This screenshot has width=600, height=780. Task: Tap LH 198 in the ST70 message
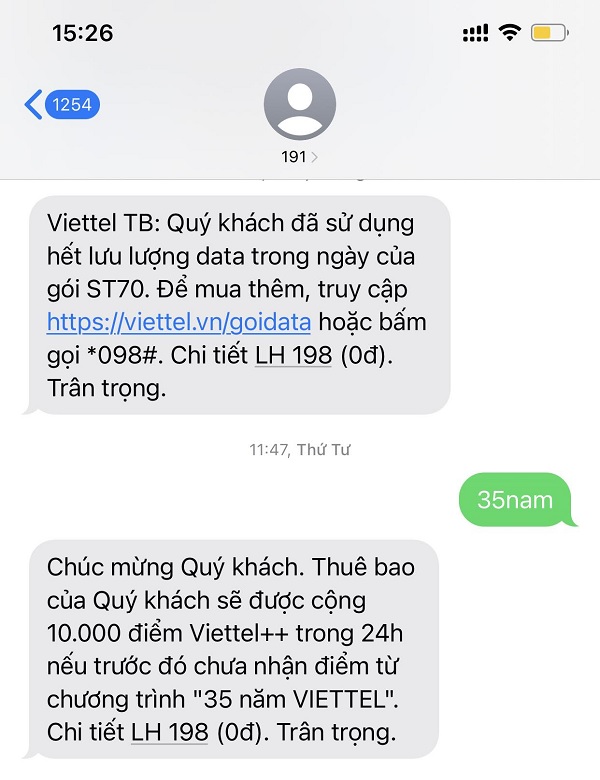point(292,355)
